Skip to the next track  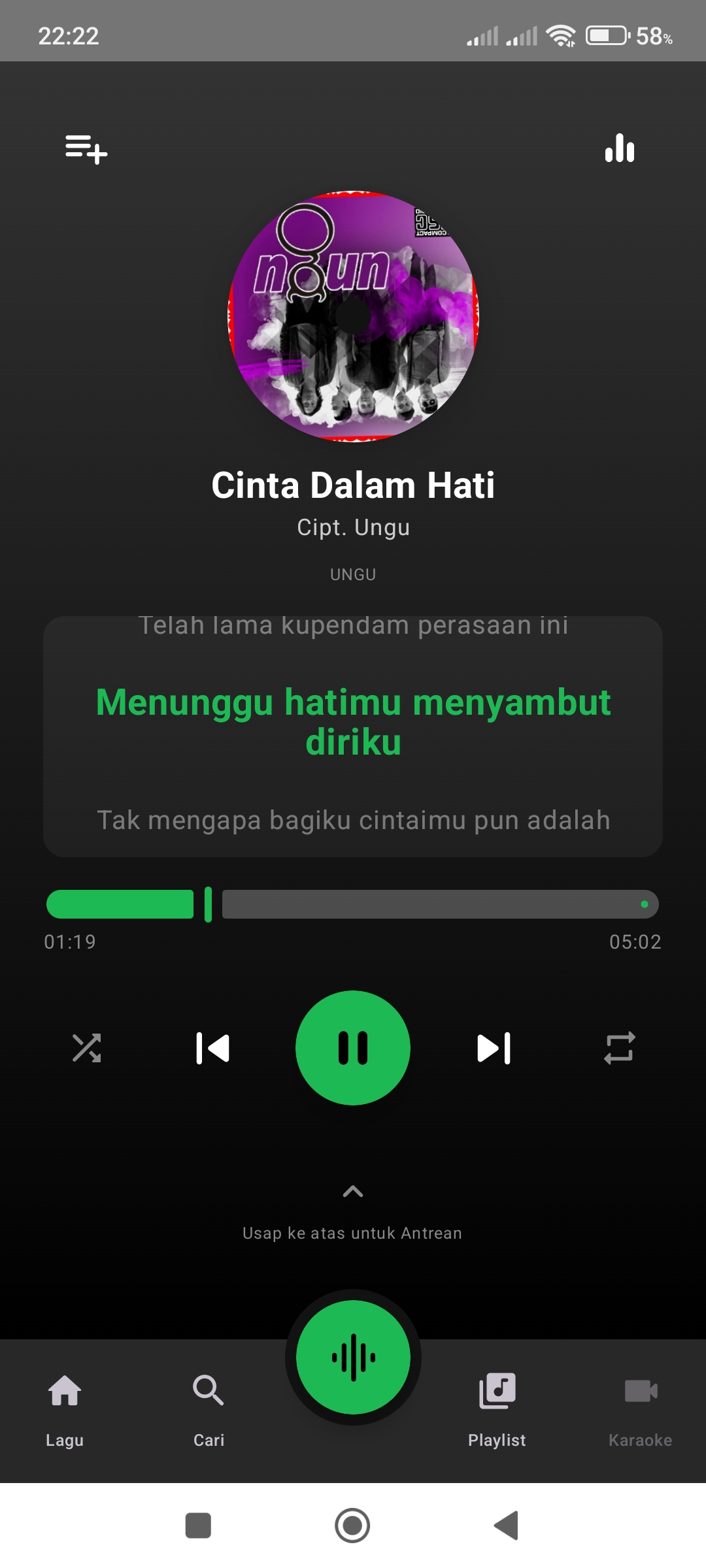coord(494,1048)
